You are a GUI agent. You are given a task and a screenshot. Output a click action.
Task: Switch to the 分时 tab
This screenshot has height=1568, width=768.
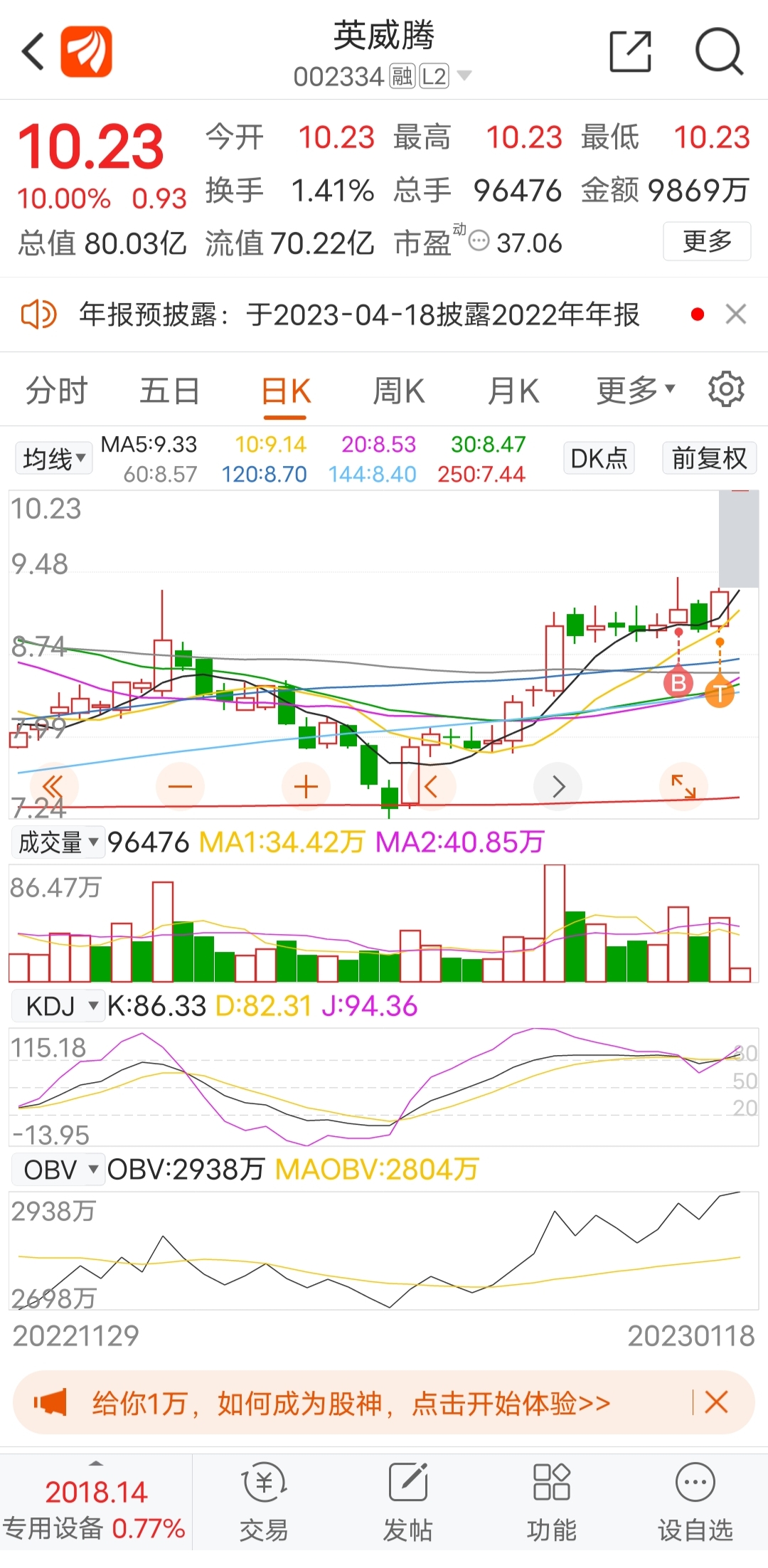click(56, 391)
